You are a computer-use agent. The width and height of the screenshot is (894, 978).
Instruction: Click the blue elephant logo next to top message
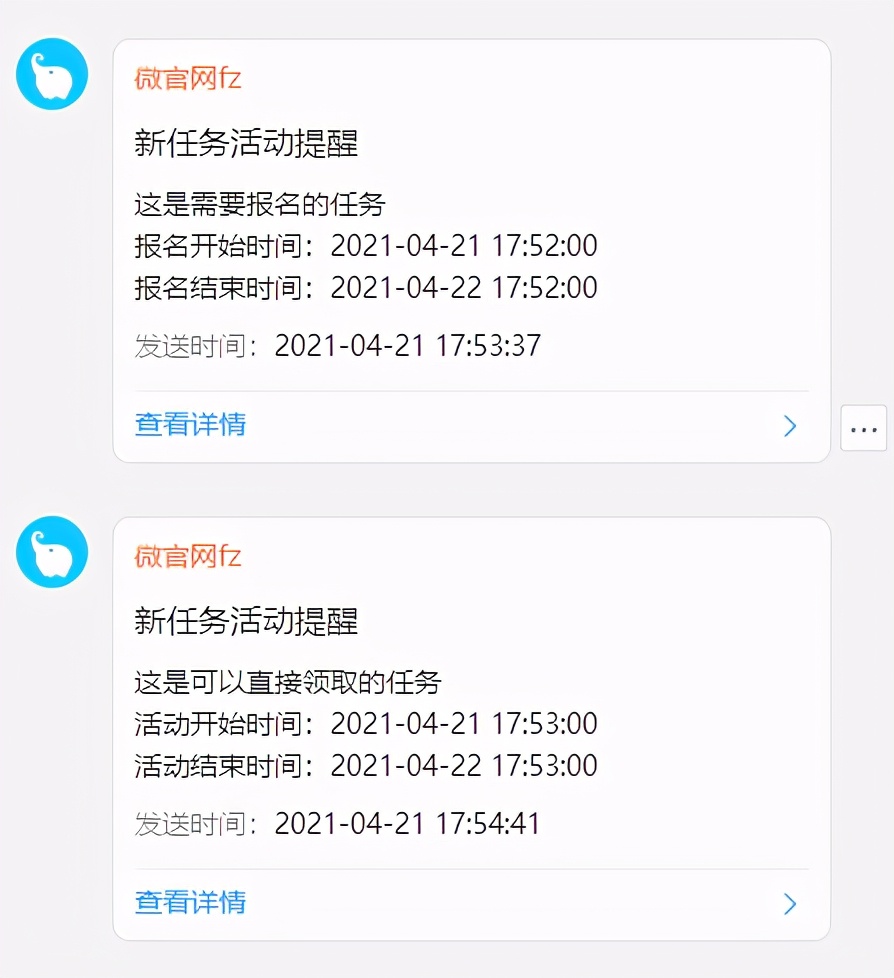51,73
